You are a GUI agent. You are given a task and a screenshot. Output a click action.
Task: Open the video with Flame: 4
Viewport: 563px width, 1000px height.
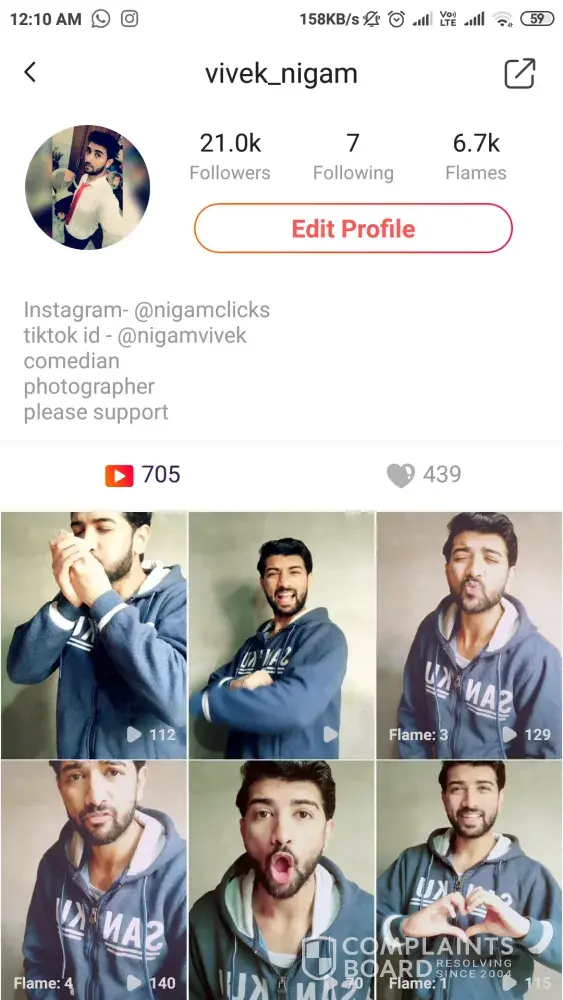pyautogui.click(x=94, y=880)
